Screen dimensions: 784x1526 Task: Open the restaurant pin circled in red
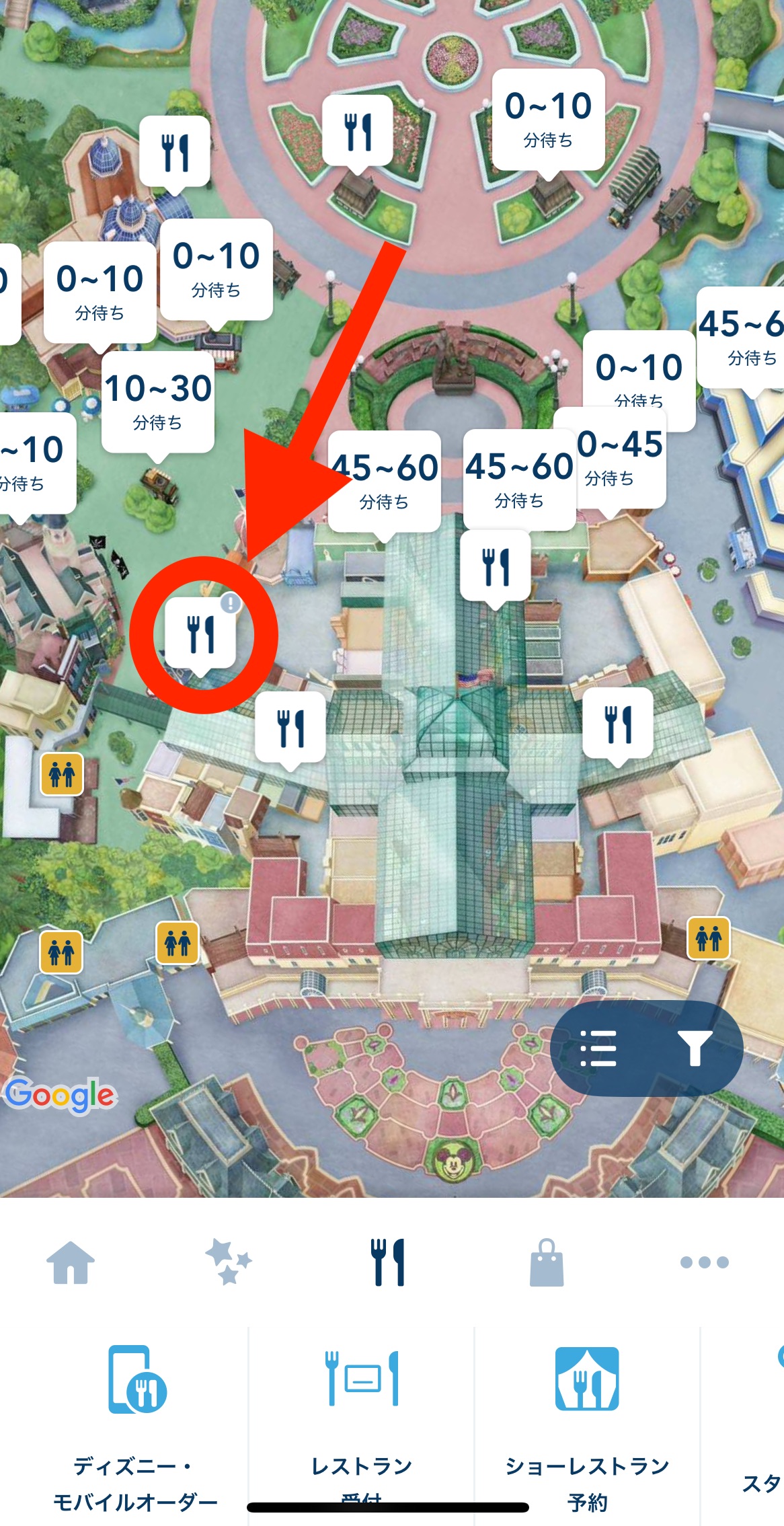200,634
